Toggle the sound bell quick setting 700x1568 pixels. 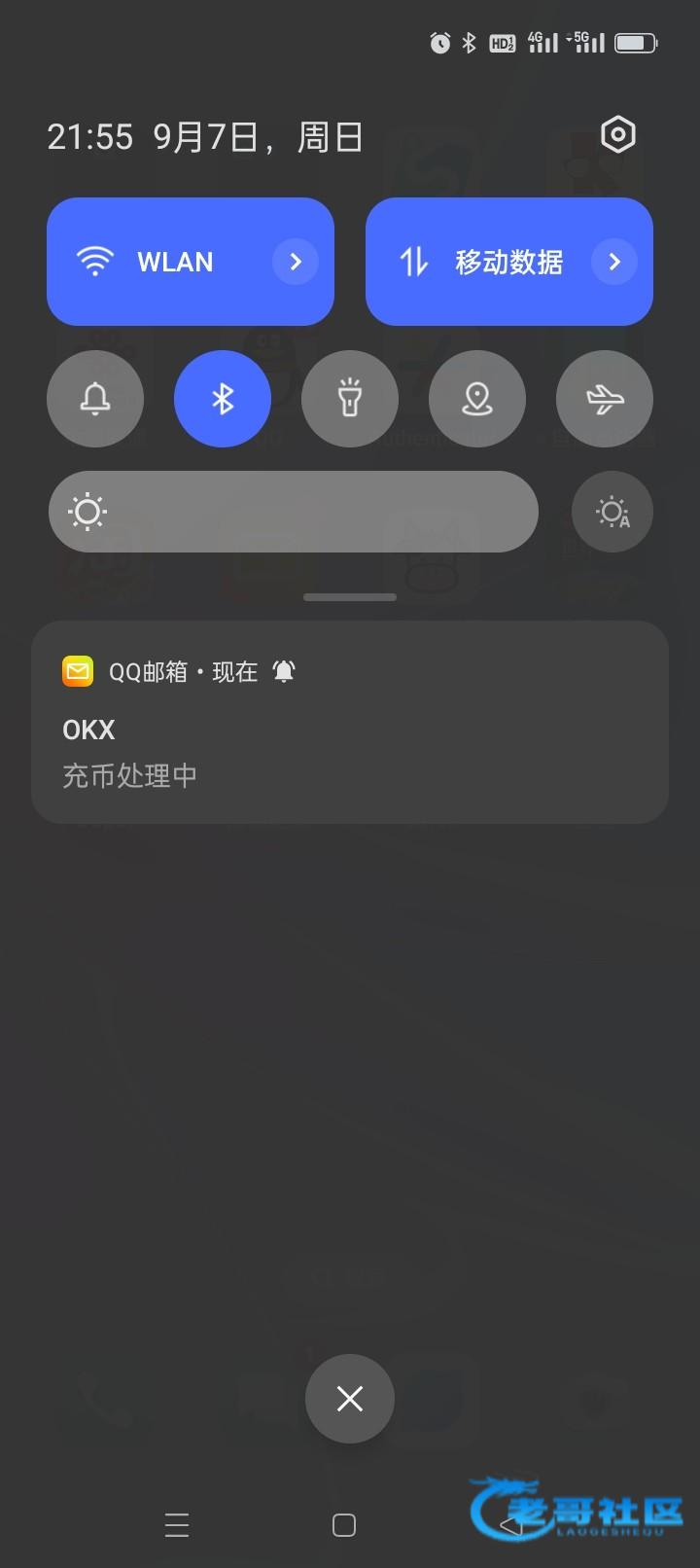coord(95,399)
